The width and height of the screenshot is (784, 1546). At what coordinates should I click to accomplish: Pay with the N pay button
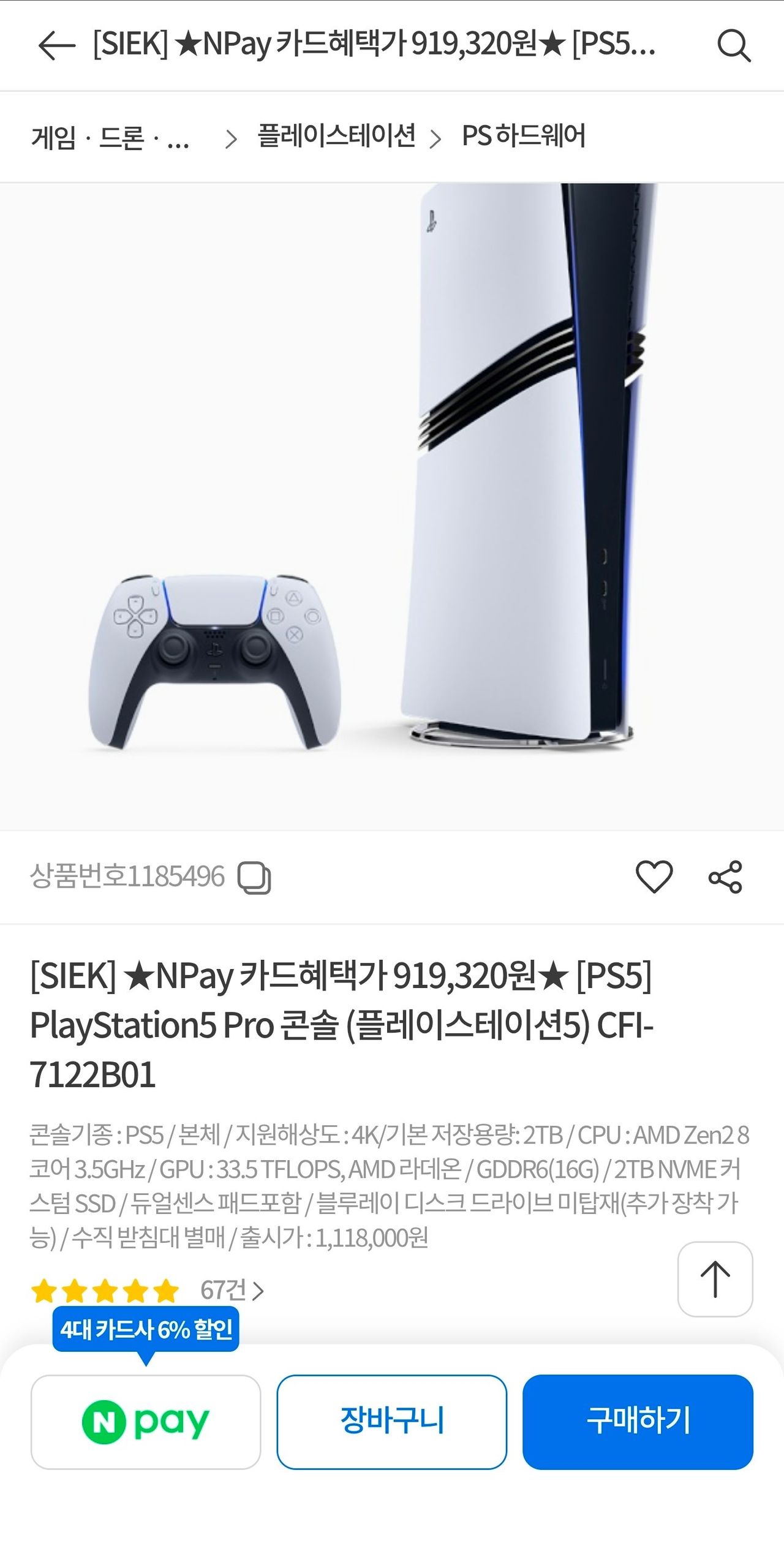tap(146, 1422)
